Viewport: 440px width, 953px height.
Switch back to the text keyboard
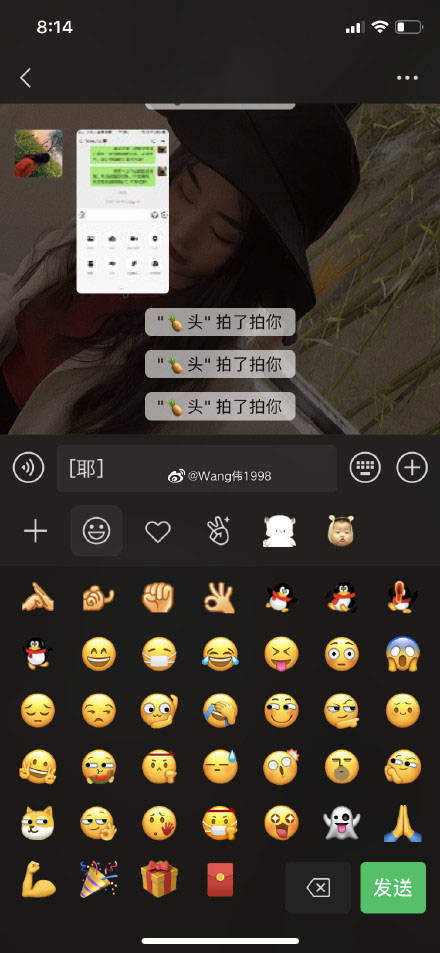tap(365, 467)
